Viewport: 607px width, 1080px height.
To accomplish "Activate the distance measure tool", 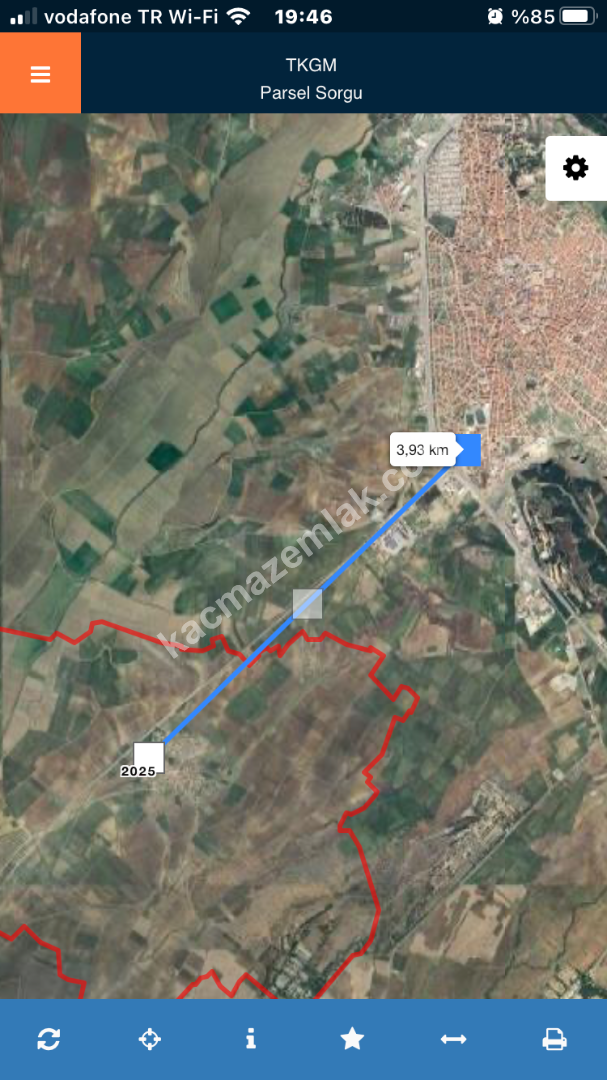I will [x=453, y=1039].
